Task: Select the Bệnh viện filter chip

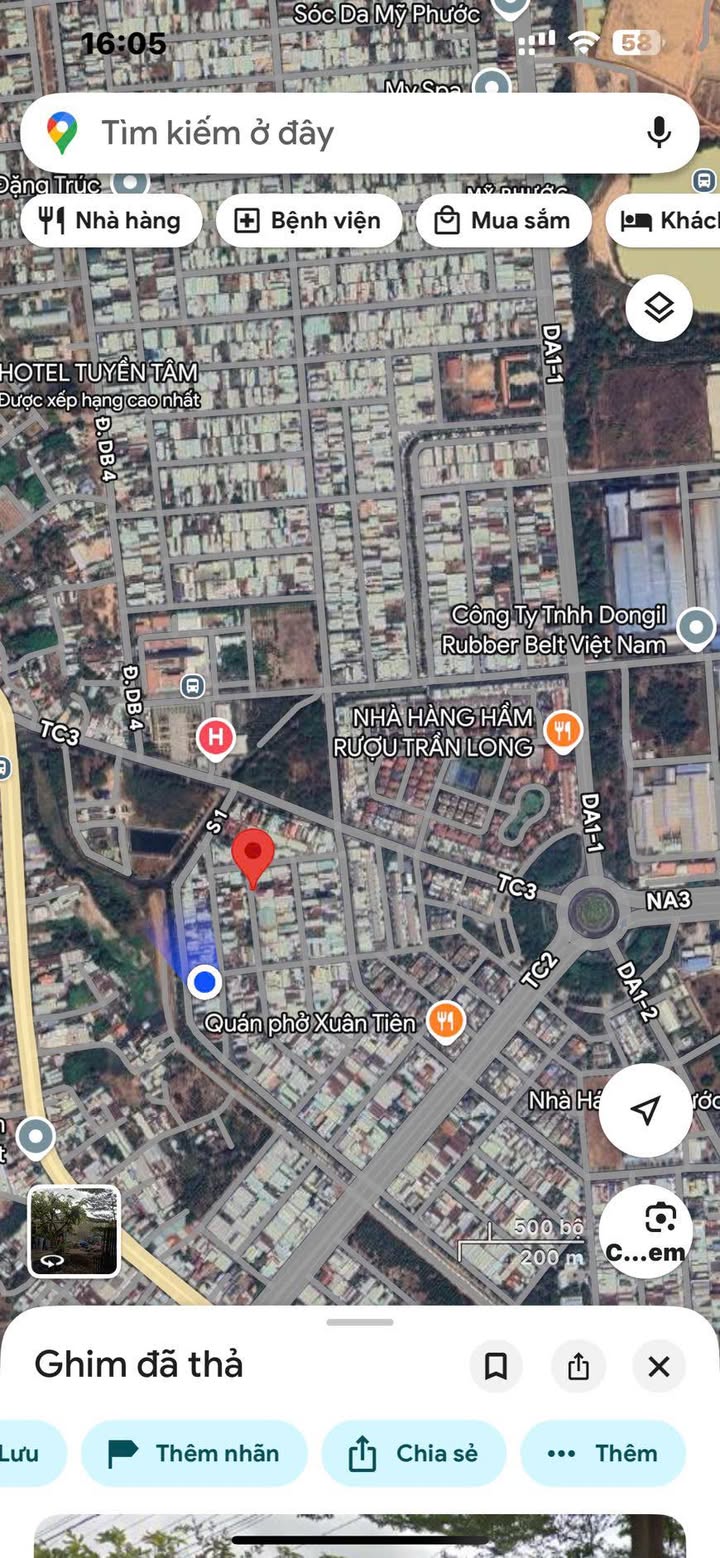Action: click(309, 221)
